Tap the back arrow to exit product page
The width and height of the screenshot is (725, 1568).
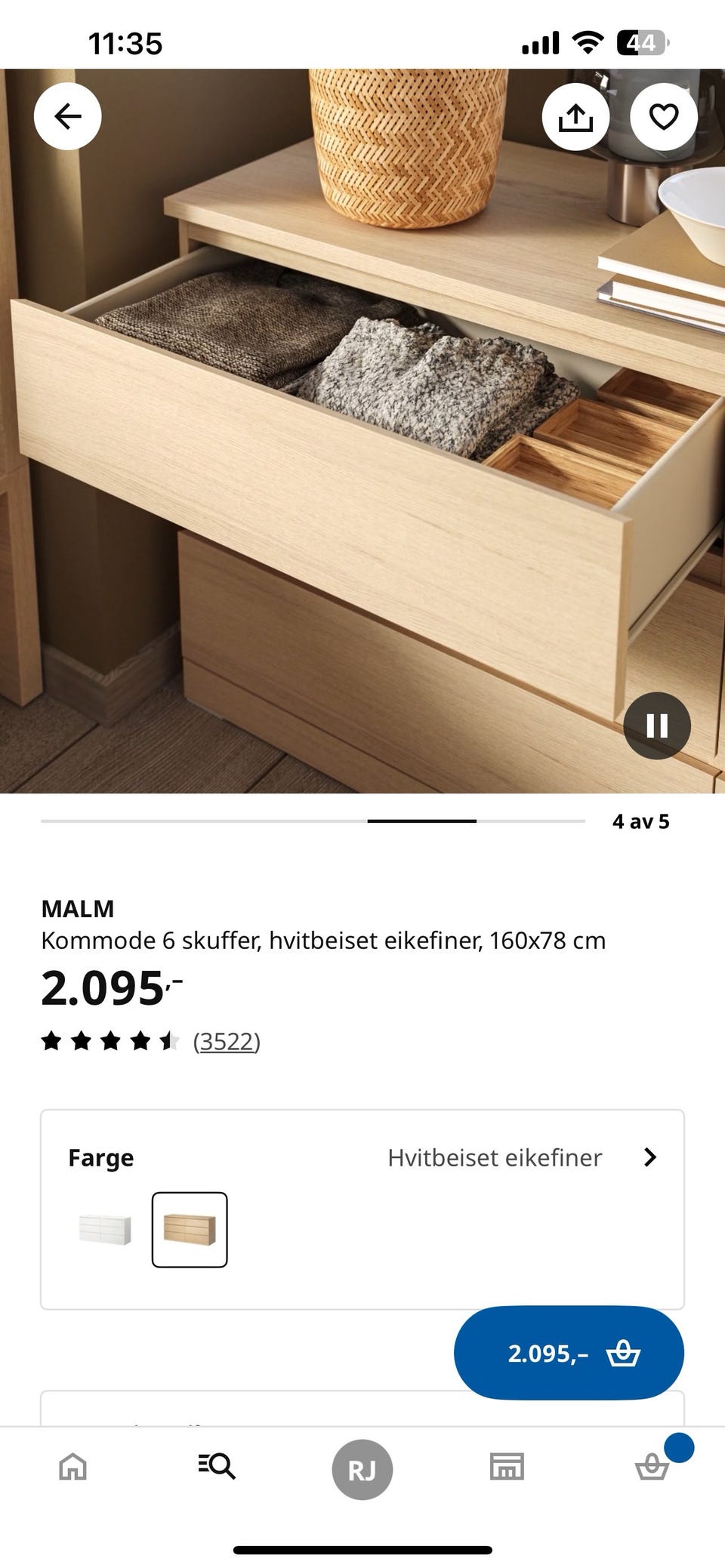[67, 116]
